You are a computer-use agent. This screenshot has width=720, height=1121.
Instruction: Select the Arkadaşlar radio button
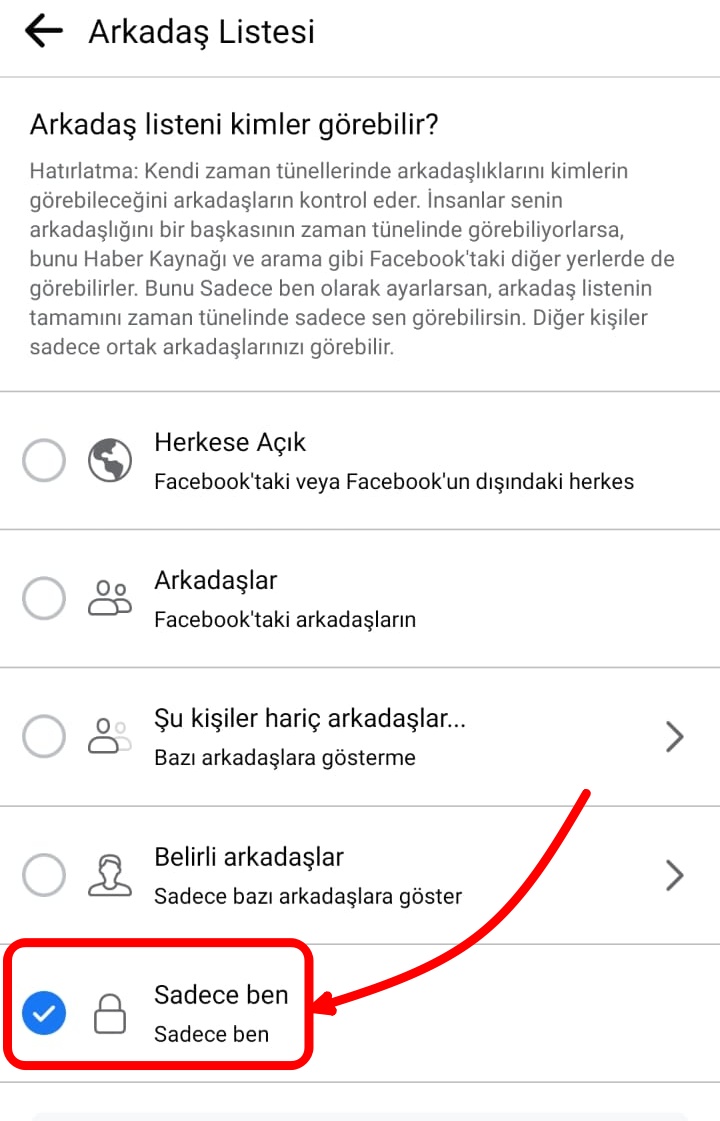pyautogui.click(x=43, y=598)
